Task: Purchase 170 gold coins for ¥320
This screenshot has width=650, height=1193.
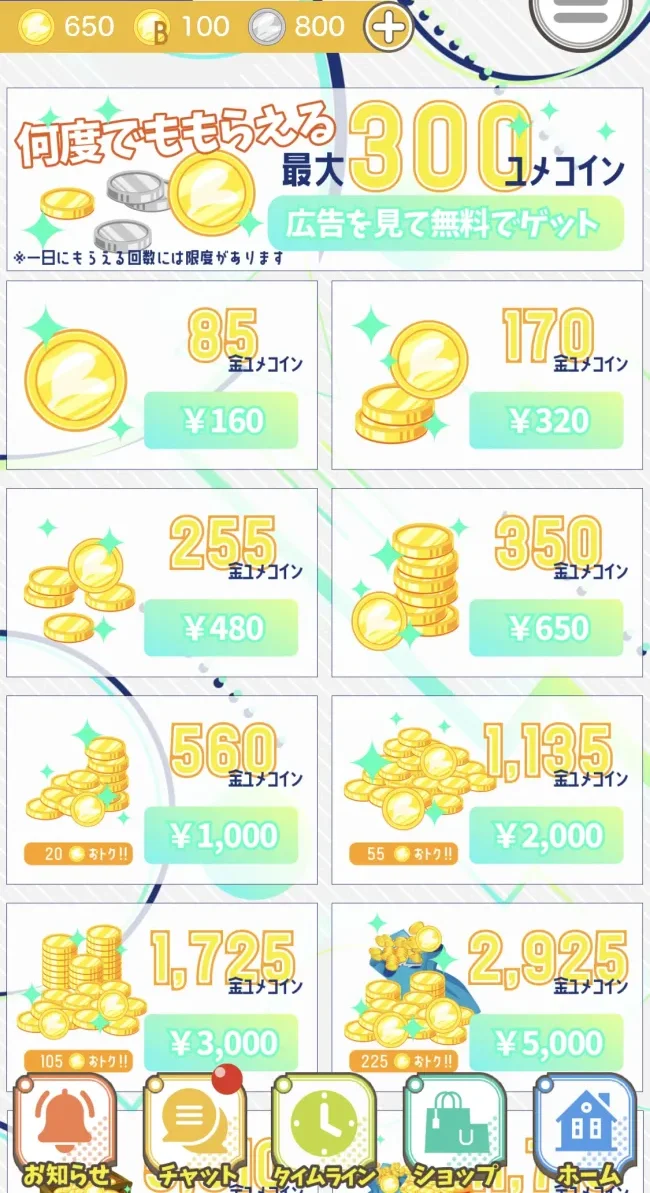Action: (x=546, y=420)
